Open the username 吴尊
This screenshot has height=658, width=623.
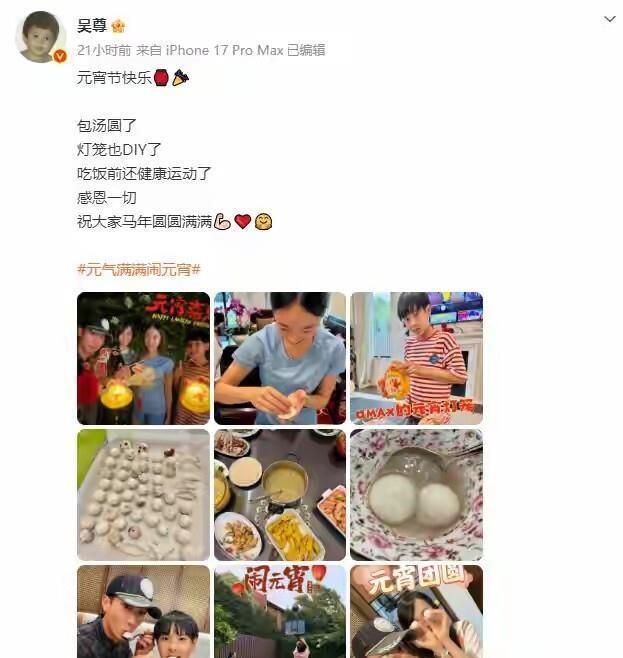(x=91, y=26)
